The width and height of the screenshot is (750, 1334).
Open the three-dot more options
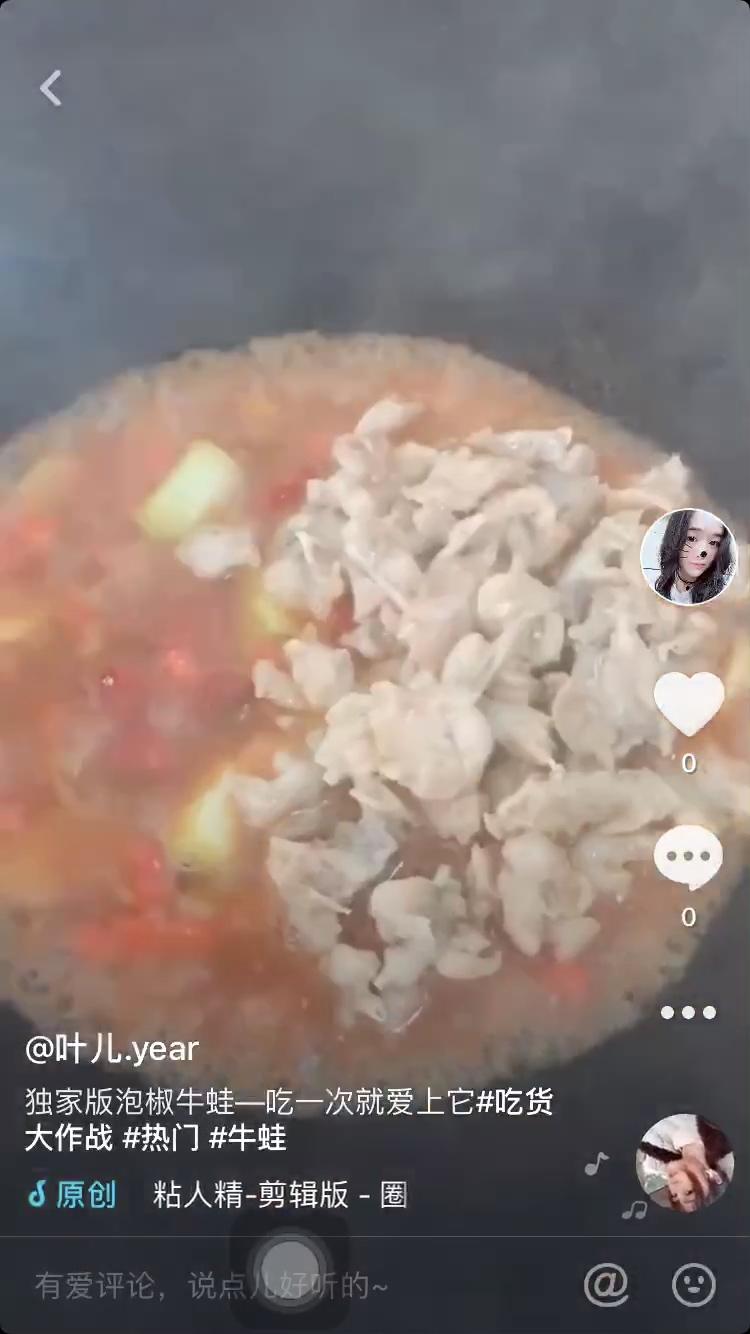click(689, 1012)
